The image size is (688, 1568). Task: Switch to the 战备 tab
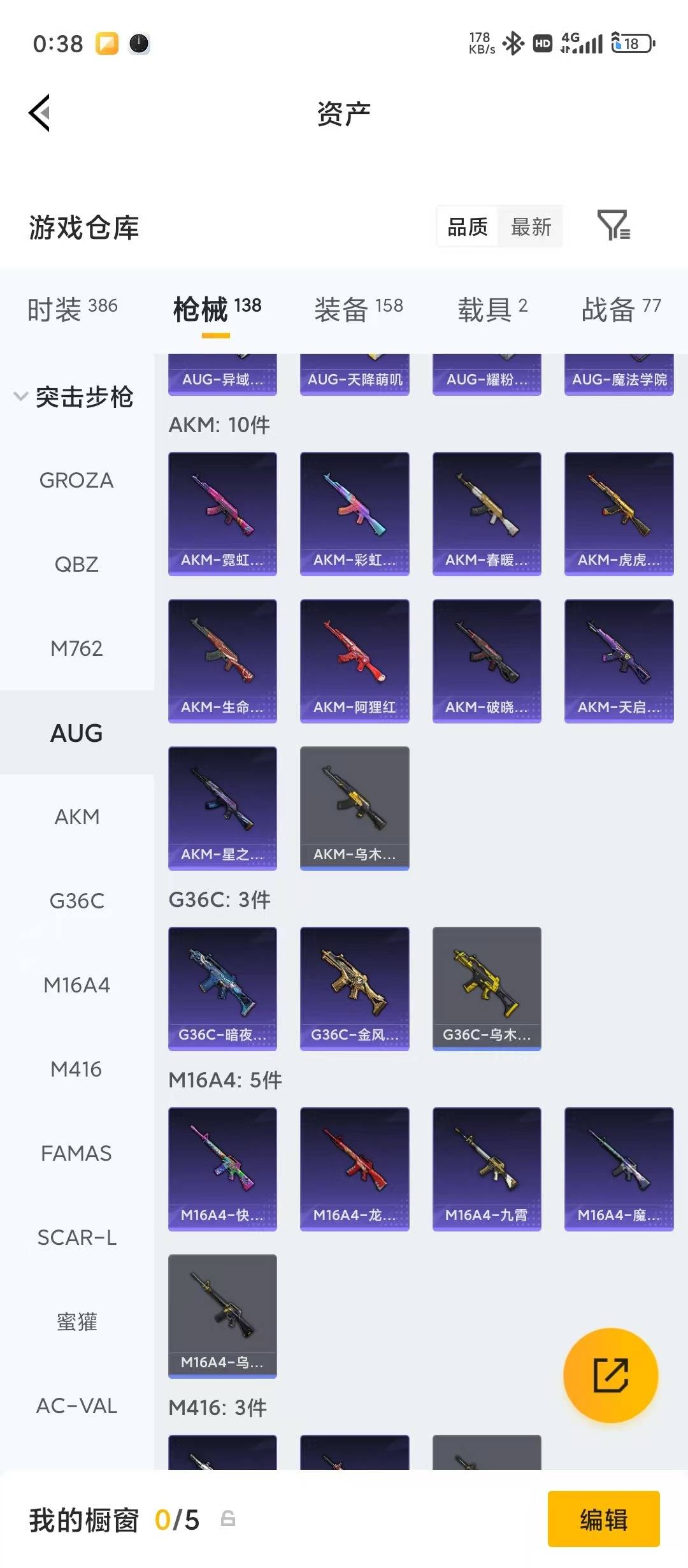620,309
